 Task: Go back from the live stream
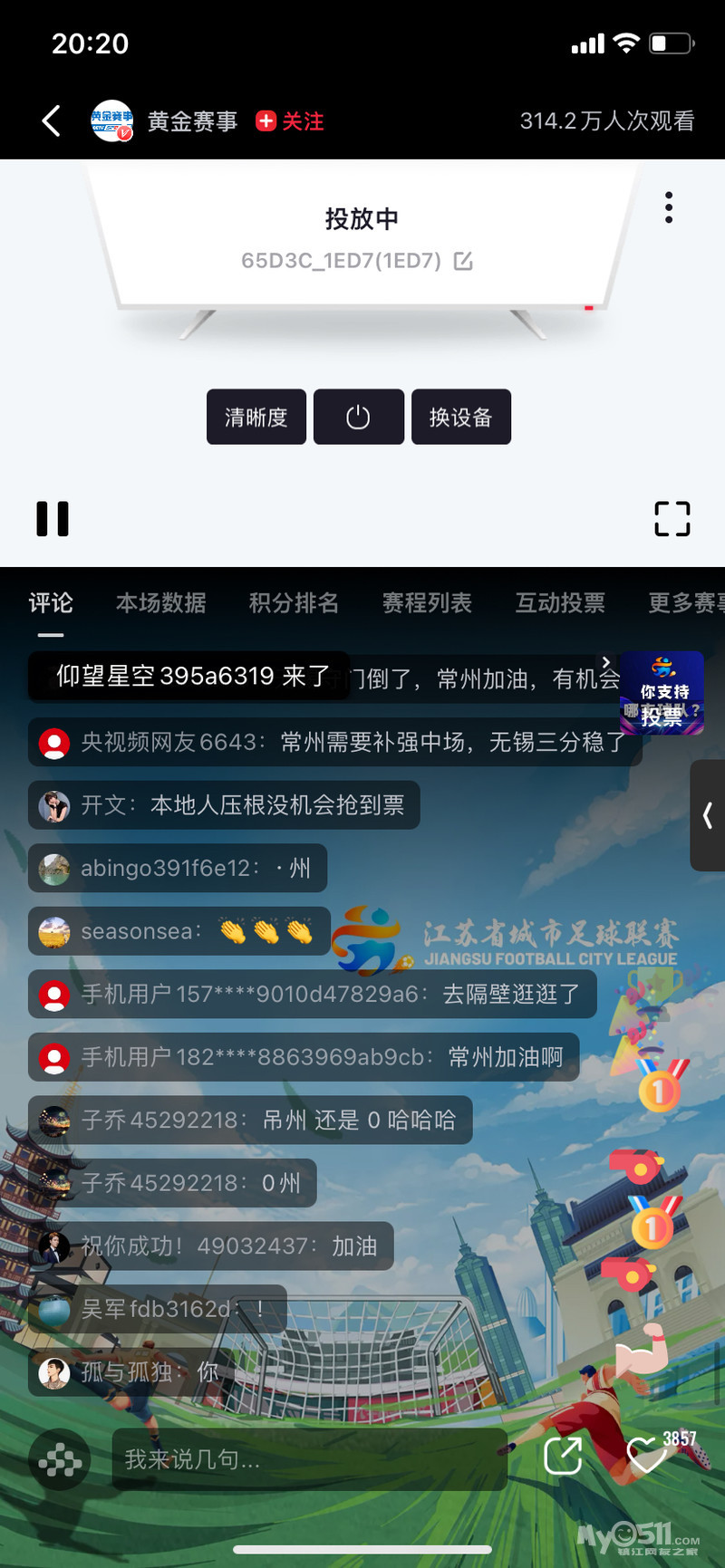pyautogui.click(x=52, y=120)
